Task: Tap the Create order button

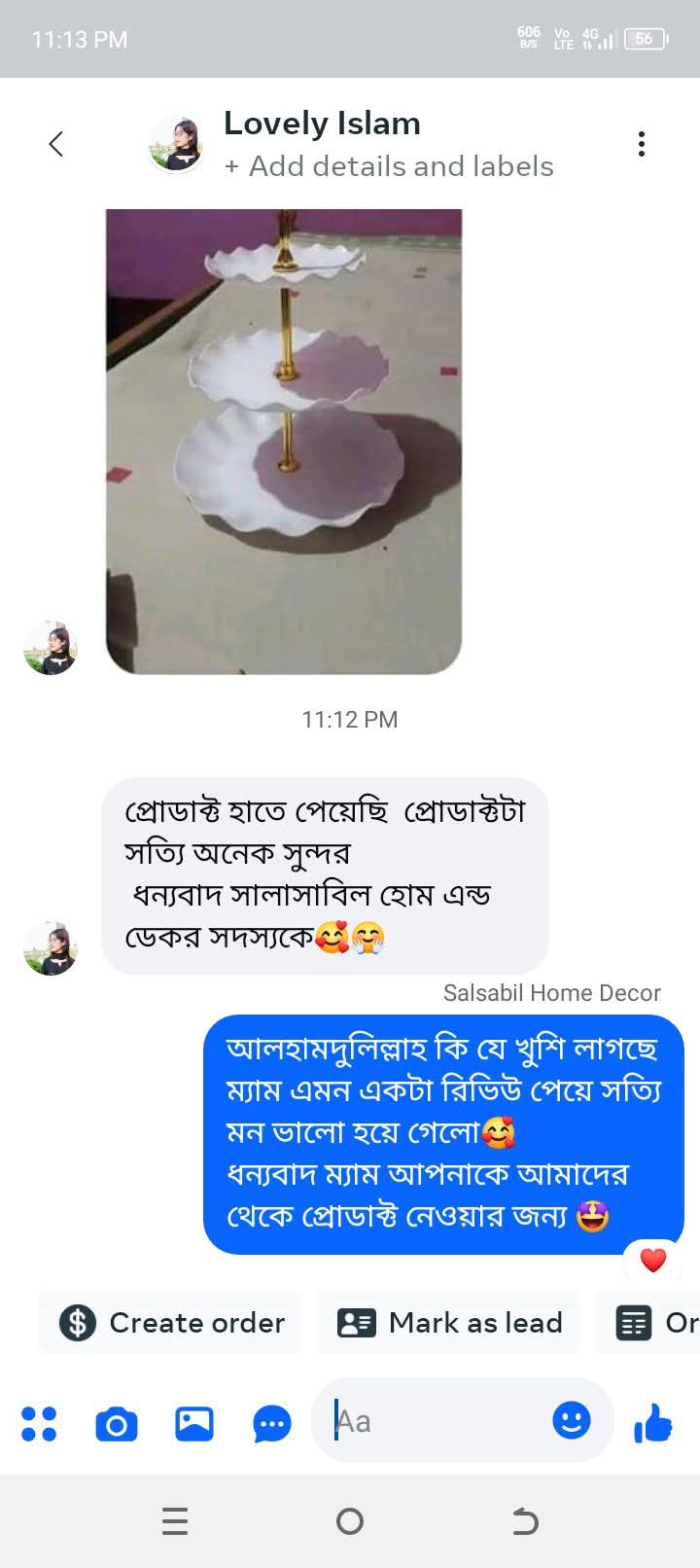Action: tap(172, 1323)
